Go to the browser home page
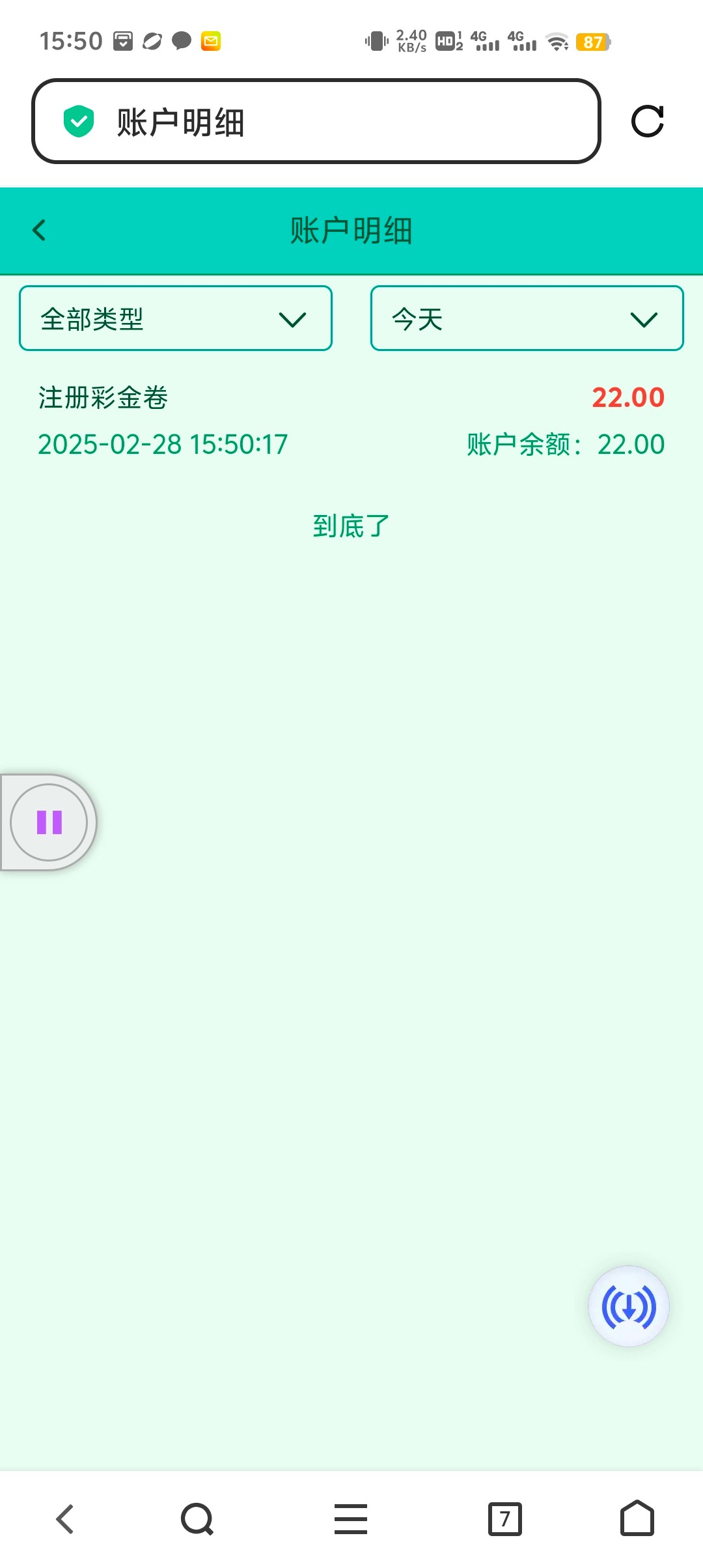This screenshot has height=1568, width=703. click(637, 1519)
